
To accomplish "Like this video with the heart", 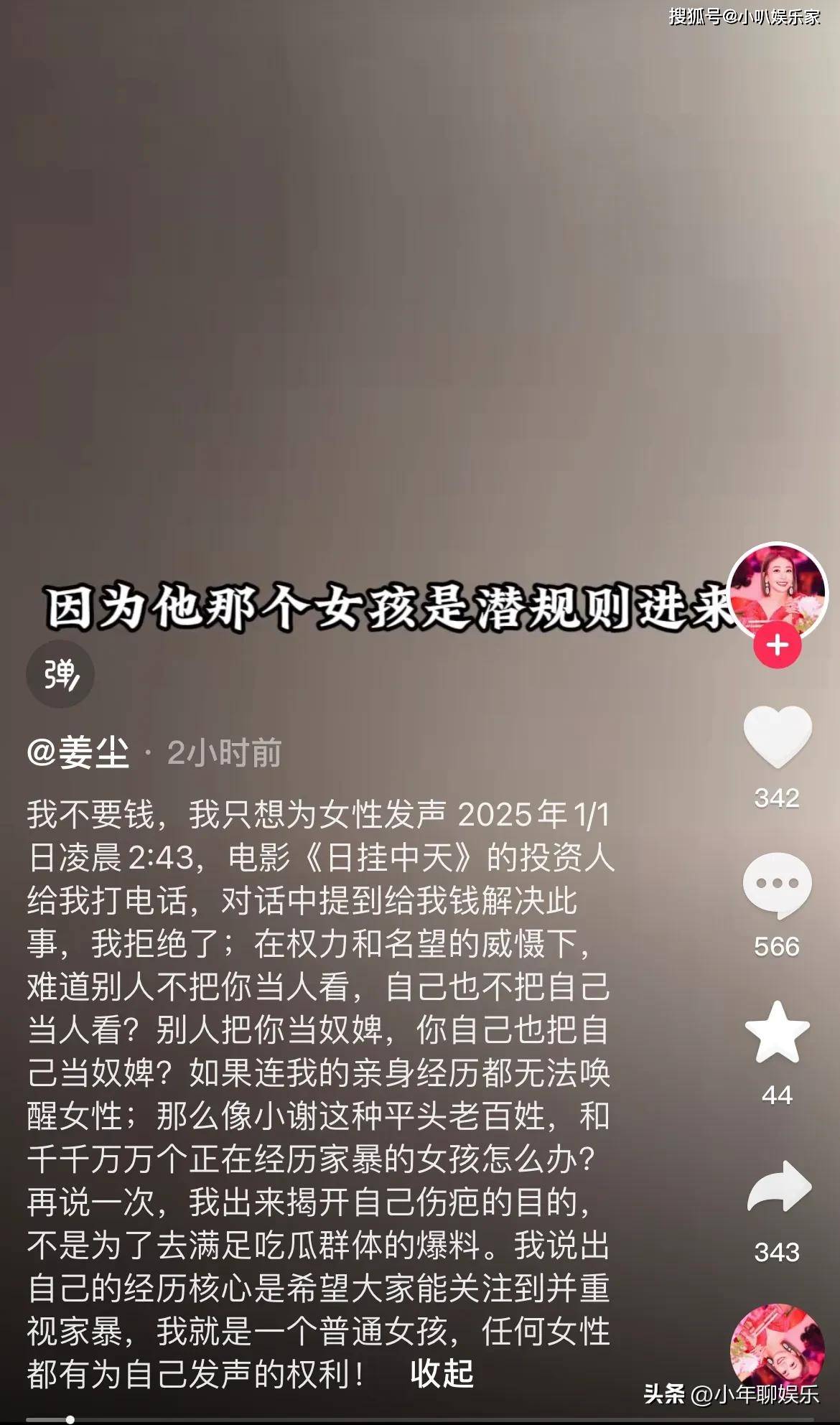I will (778, 737).
